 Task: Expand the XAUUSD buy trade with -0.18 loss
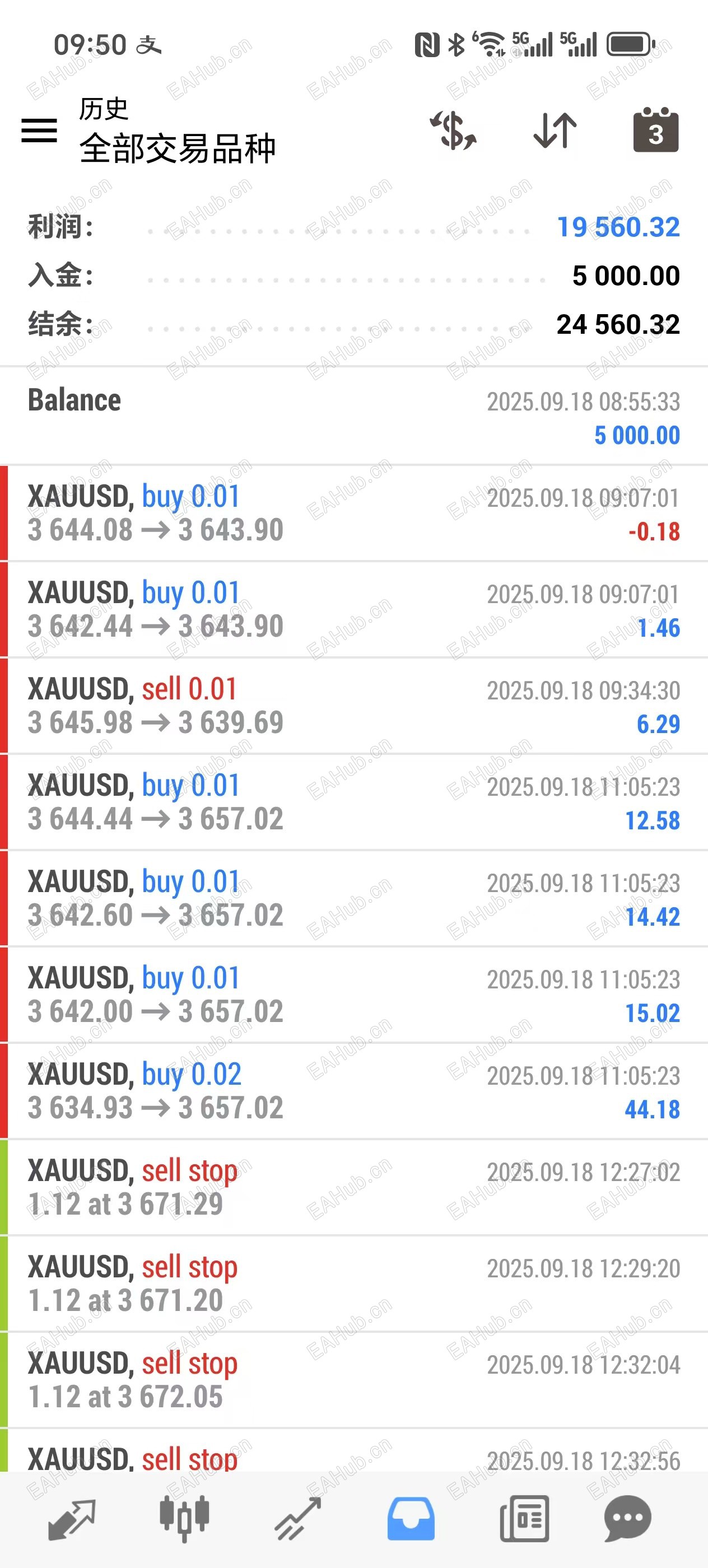point(353,513)
